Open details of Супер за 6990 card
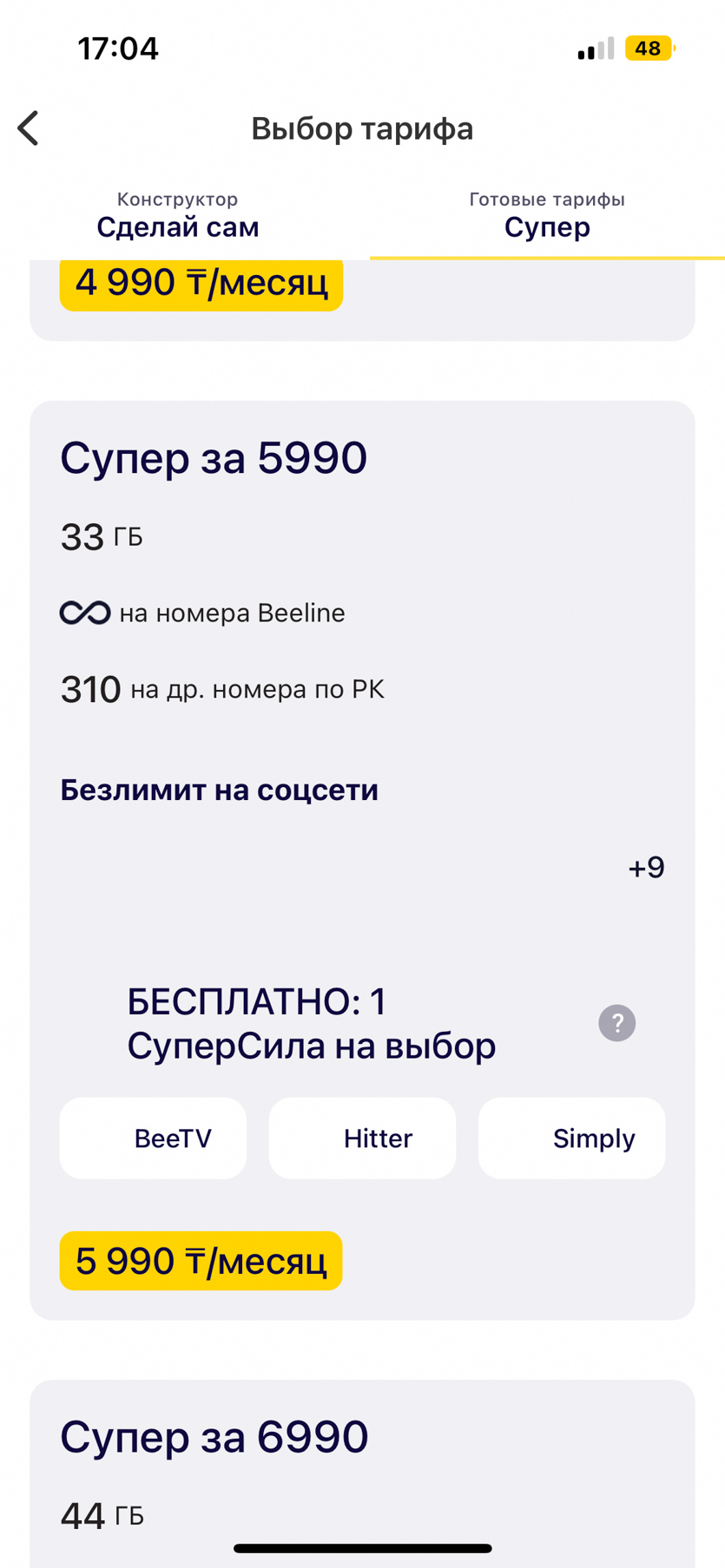The height and width of the screenshot is (1568, 725). point(214,1436)
